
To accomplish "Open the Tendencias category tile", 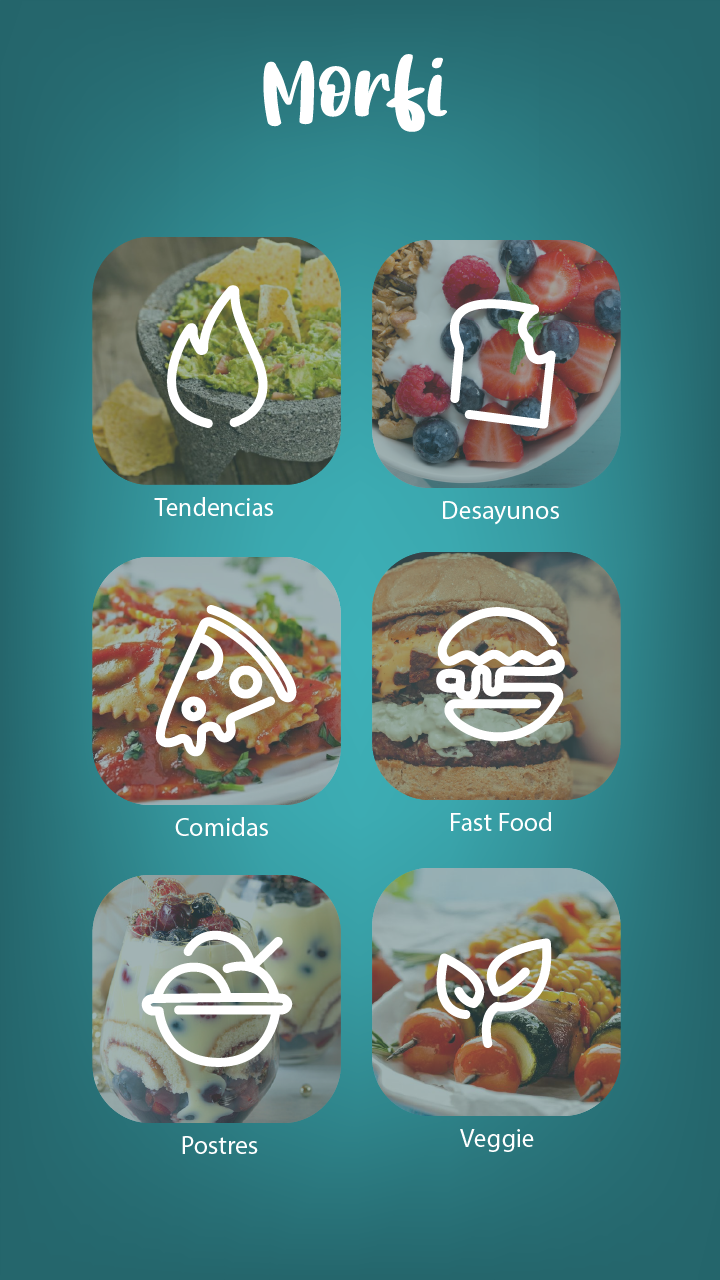I will pyautogui.click(x=216, y=360).
